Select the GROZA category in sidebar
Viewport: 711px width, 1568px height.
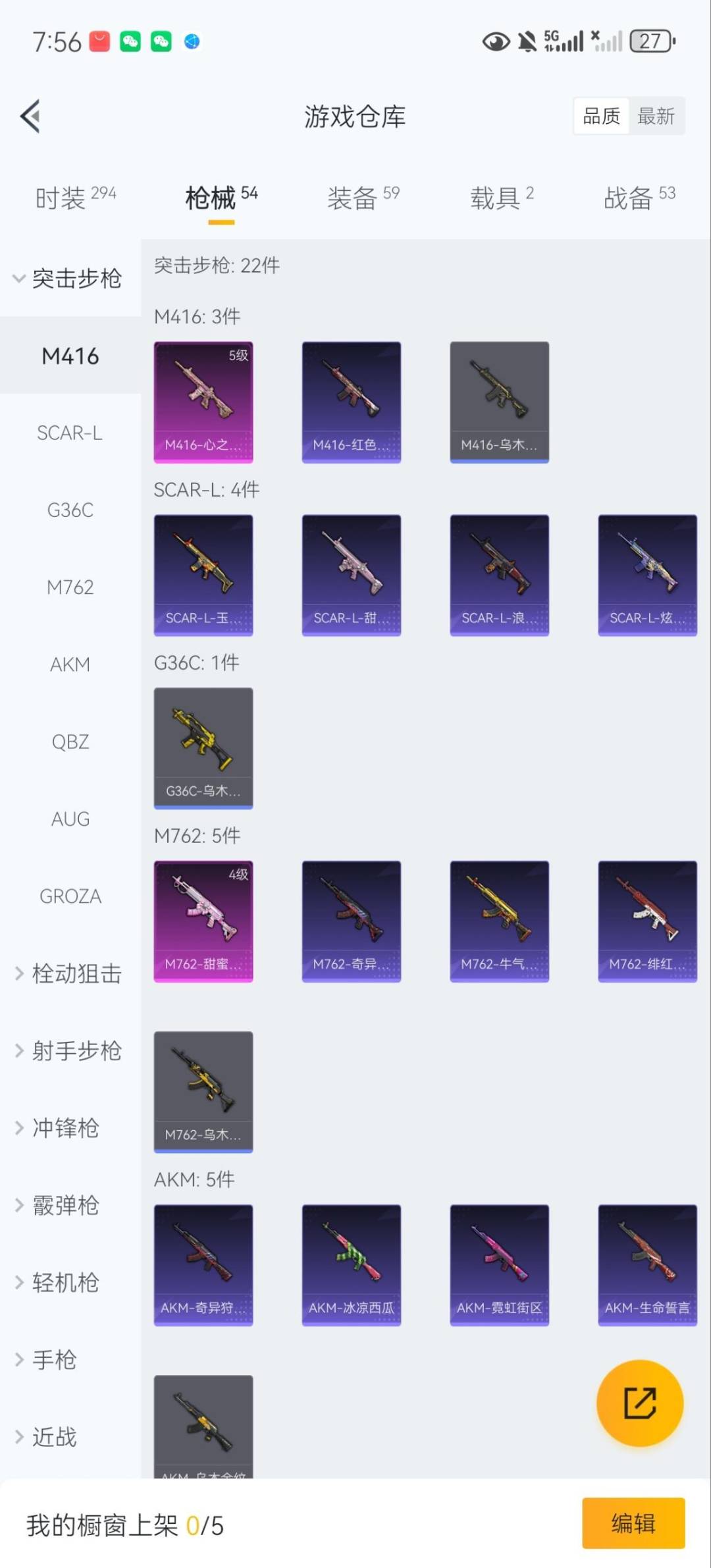[x=70, y=896]
